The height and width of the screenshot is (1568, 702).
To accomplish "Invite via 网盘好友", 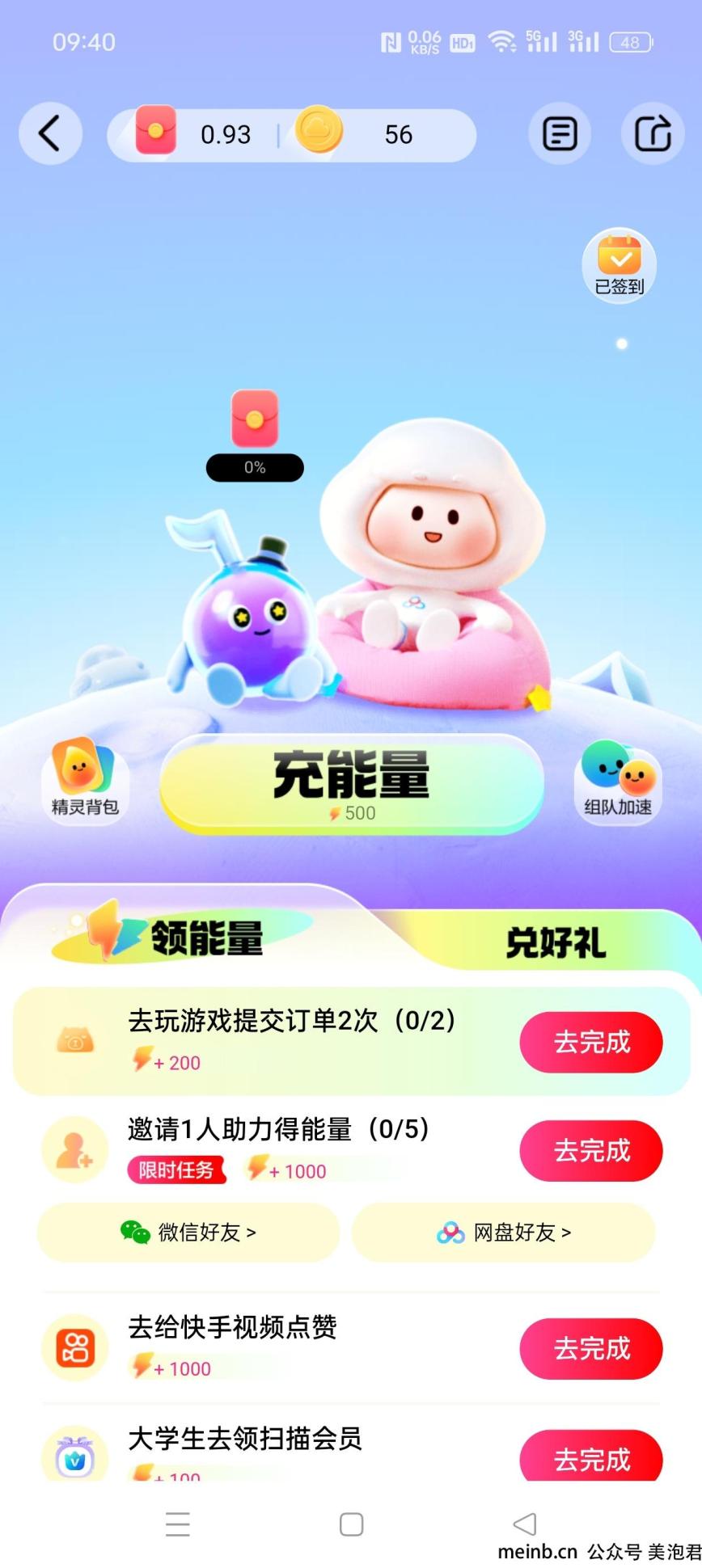I will point(504,1232).
